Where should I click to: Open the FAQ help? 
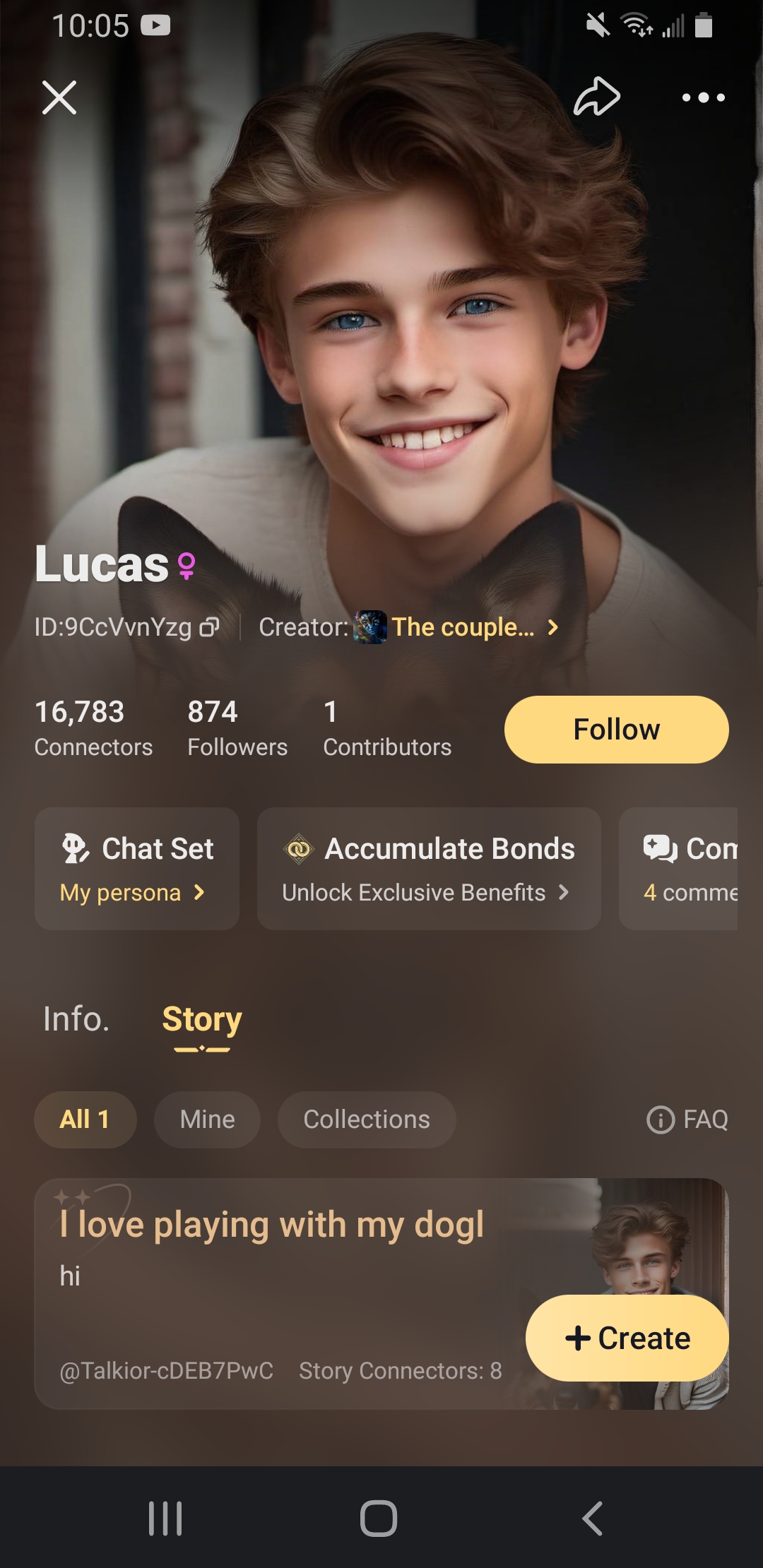tap(687, 1119)
